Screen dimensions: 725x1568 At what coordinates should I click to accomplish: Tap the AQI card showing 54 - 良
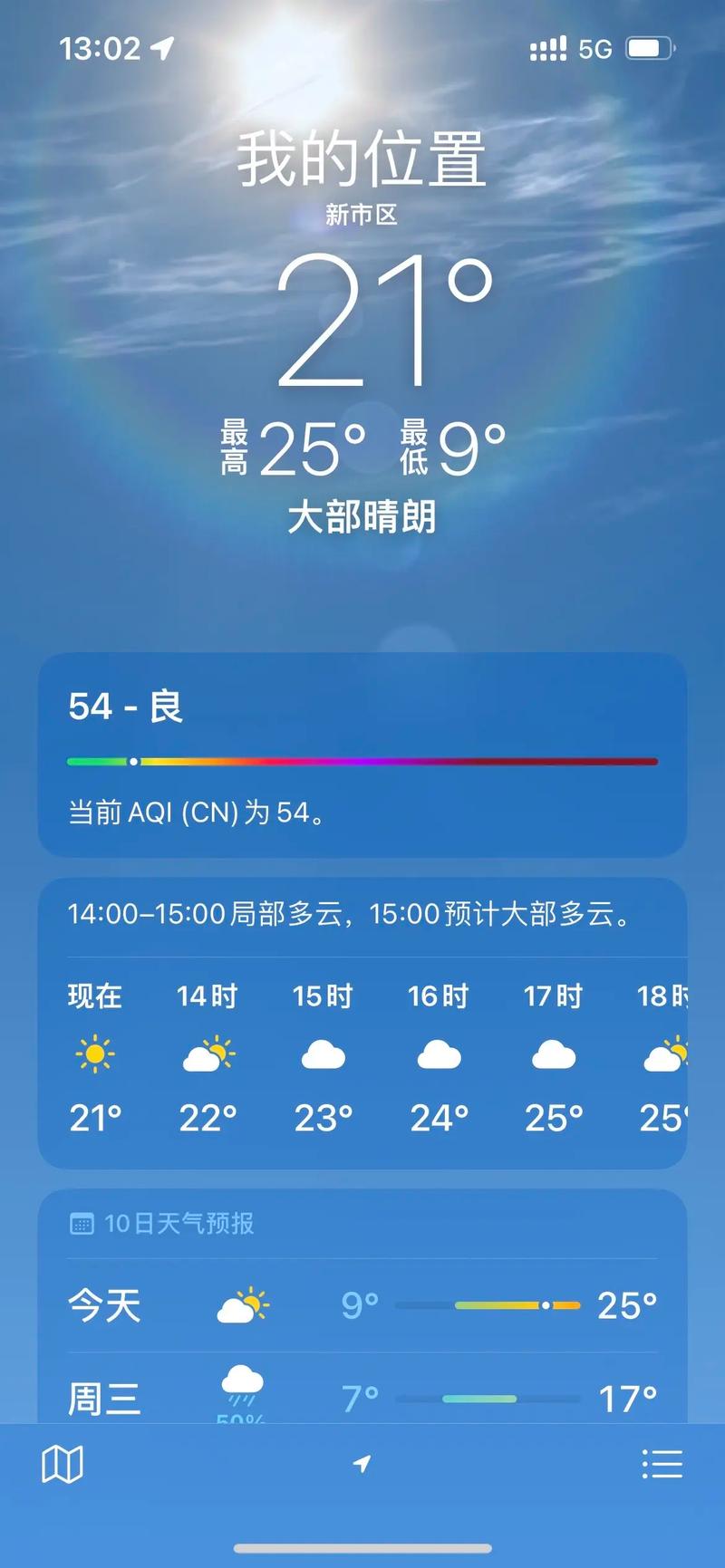(362, 759)
